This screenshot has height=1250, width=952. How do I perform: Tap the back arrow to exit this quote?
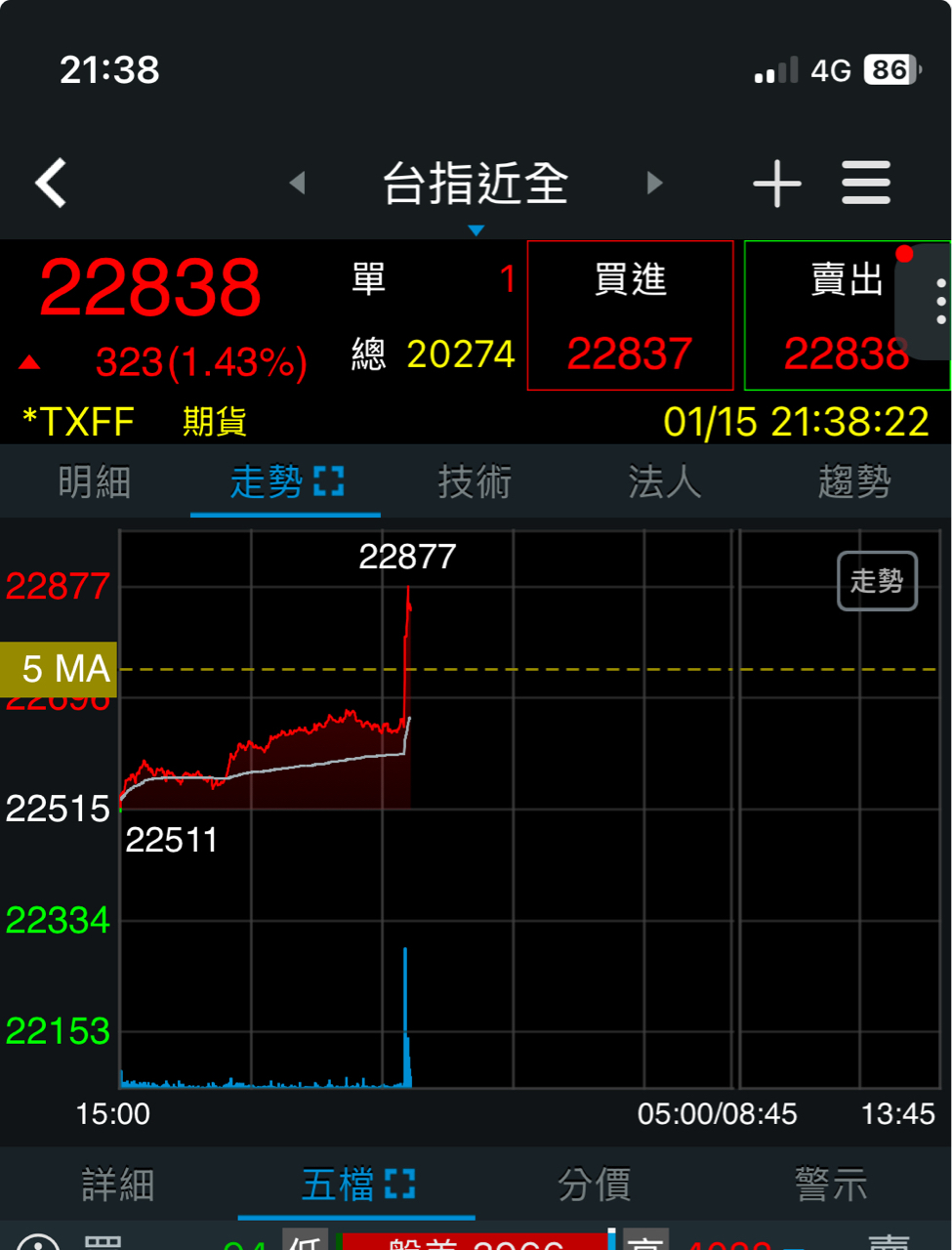pos(51,183)
